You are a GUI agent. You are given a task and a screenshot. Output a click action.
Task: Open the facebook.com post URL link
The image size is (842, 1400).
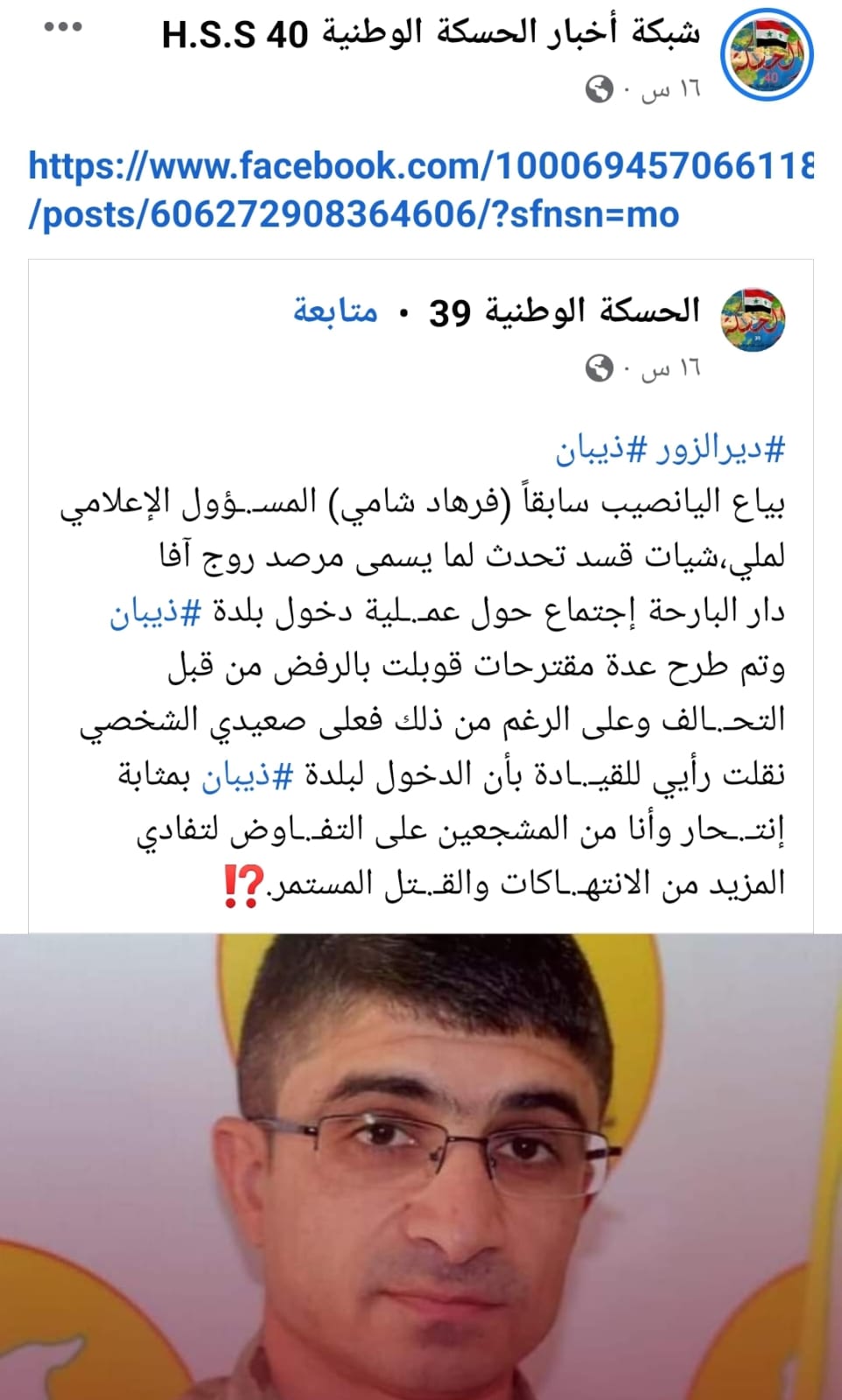click(420, 189)
